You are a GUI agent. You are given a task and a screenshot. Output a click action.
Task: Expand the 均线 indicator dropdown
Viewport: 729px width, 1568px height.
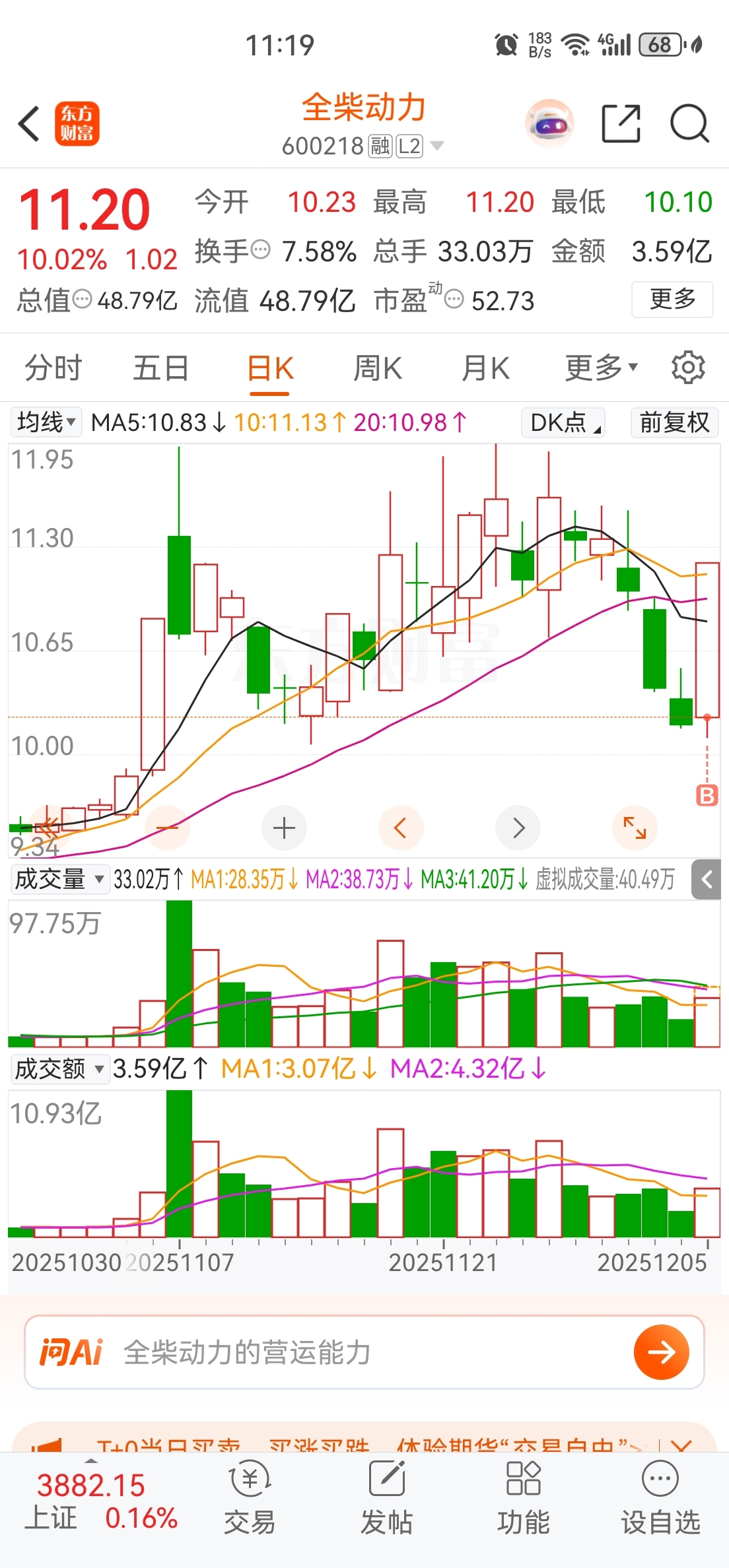(x=46, y=422)
